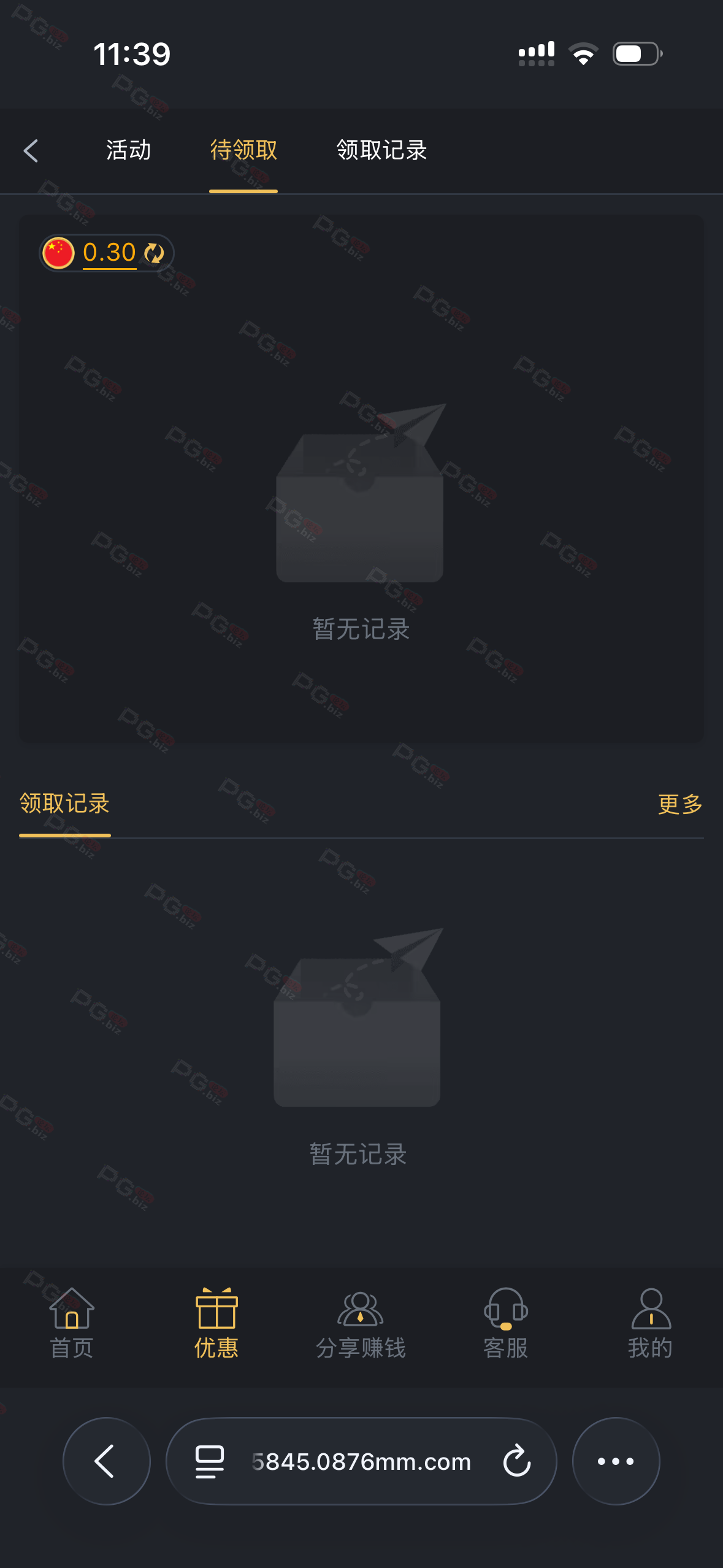Open the 优惠 promotions tab

click(x=216, y=1323)
